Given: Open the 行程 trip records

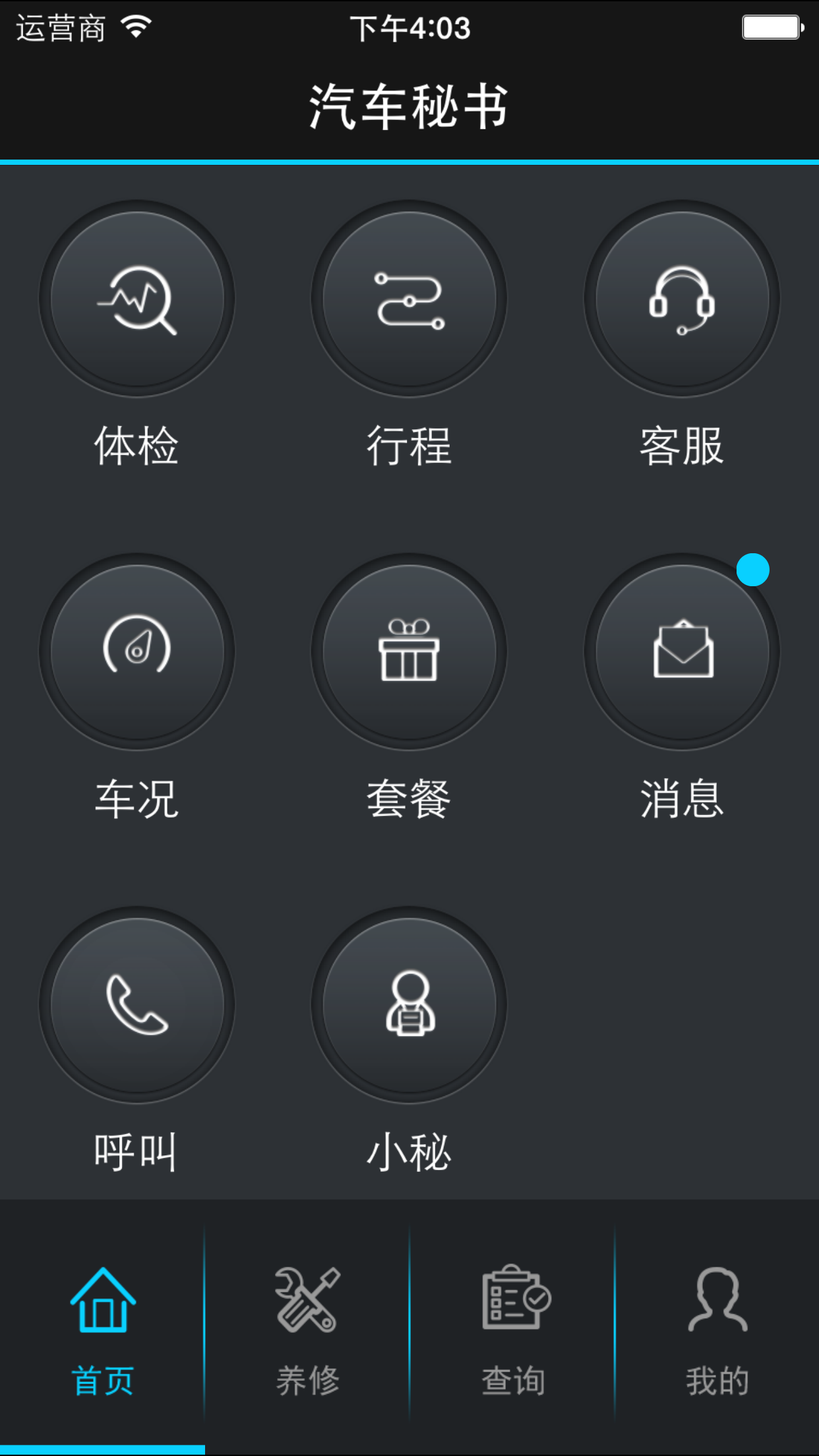Looking at the screenshot, I should point(409,299).
